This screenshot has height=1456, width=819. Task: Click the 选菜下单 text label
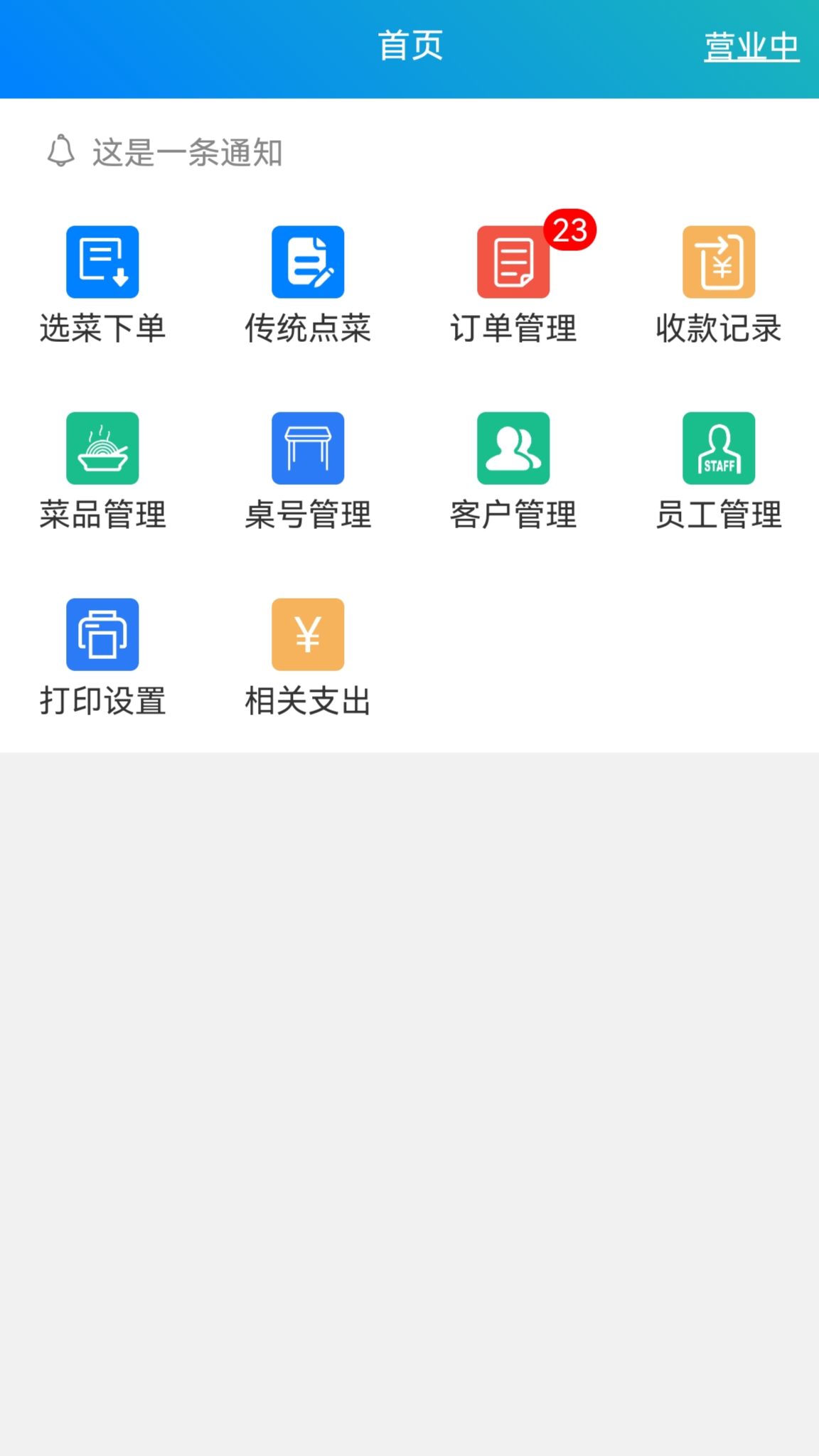[x=102, y=328]
